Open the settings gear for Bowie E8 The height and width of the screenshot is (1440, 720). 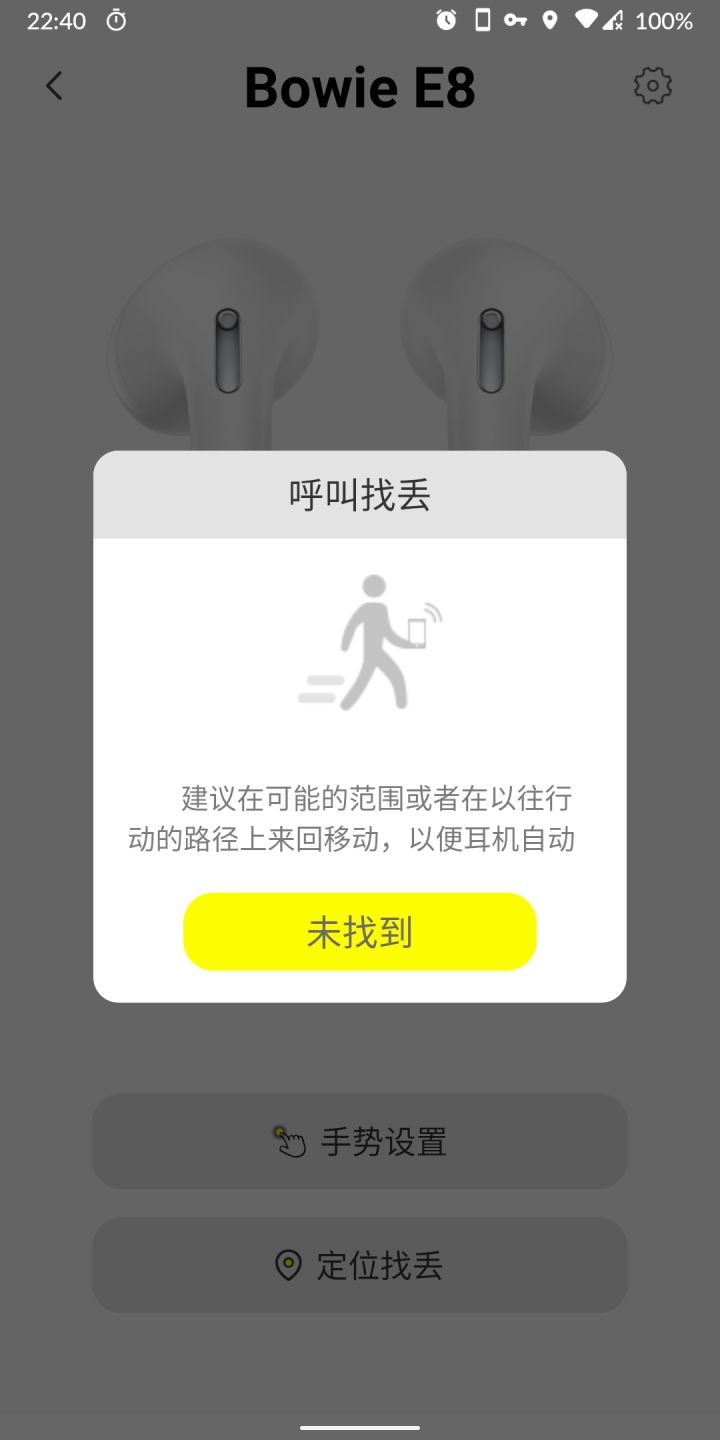pos(653,86)
